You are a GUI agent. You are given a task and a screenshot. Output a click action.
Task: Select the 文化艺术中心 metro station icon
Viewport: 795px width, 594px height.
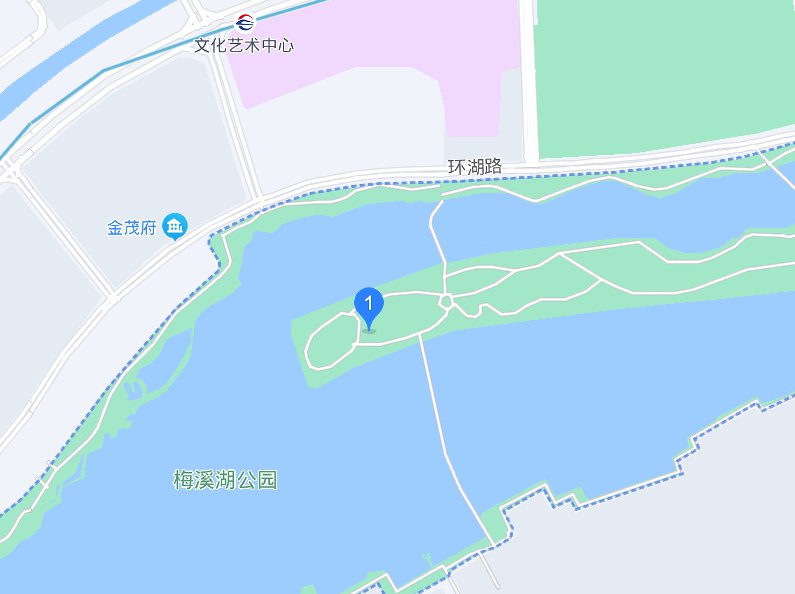[x=245, y=22]
